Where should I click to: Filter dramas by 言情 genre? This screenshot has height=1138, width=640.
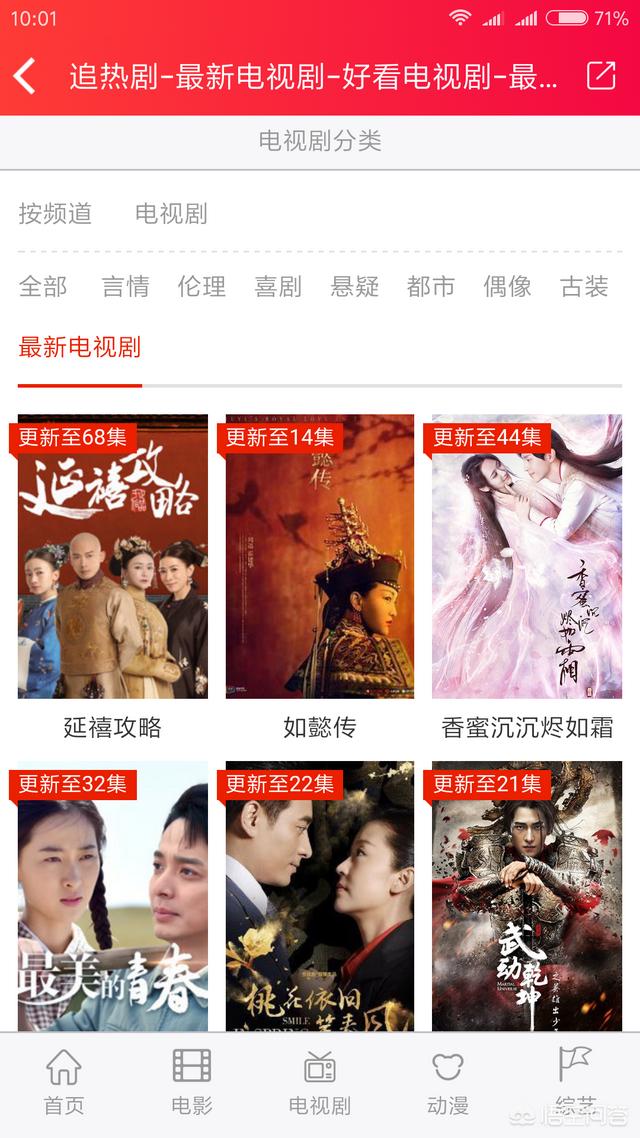[126, 287]
